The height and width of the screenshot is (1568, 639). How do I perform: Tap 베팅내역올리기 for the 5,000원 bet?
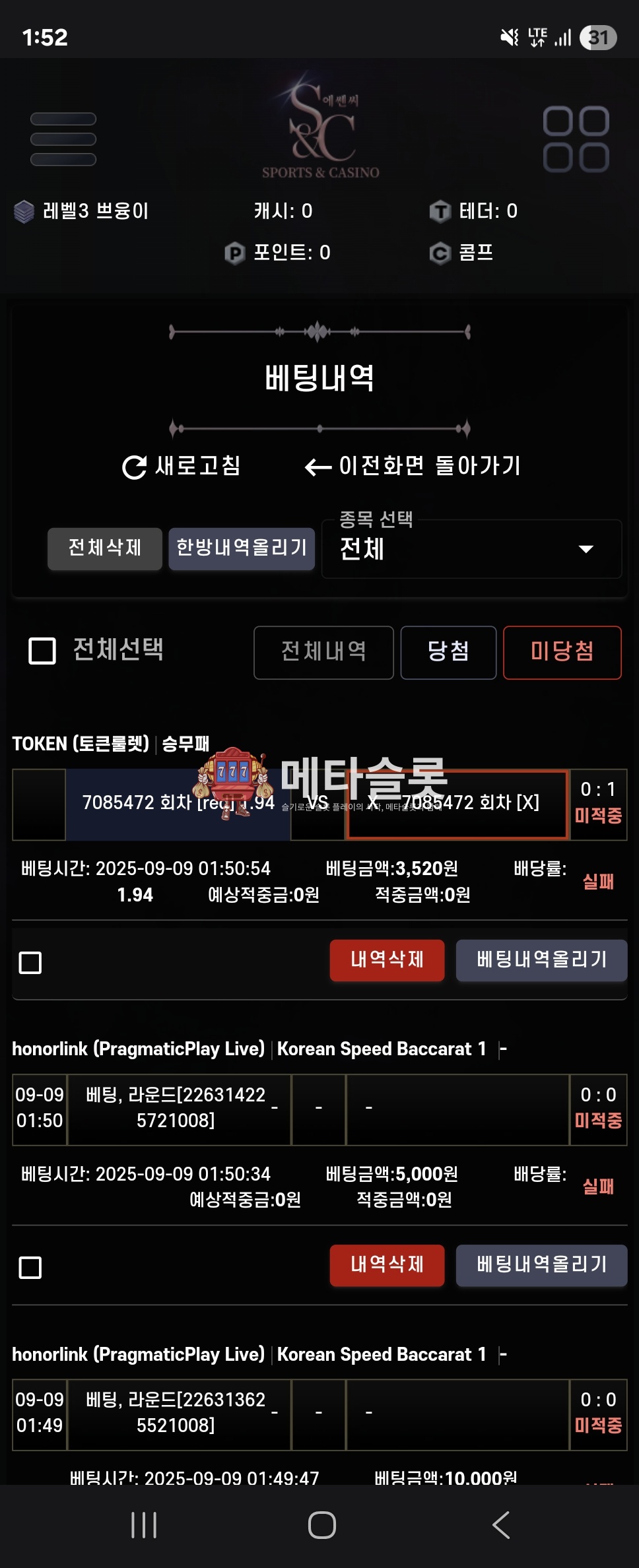tap(541, 1264)
